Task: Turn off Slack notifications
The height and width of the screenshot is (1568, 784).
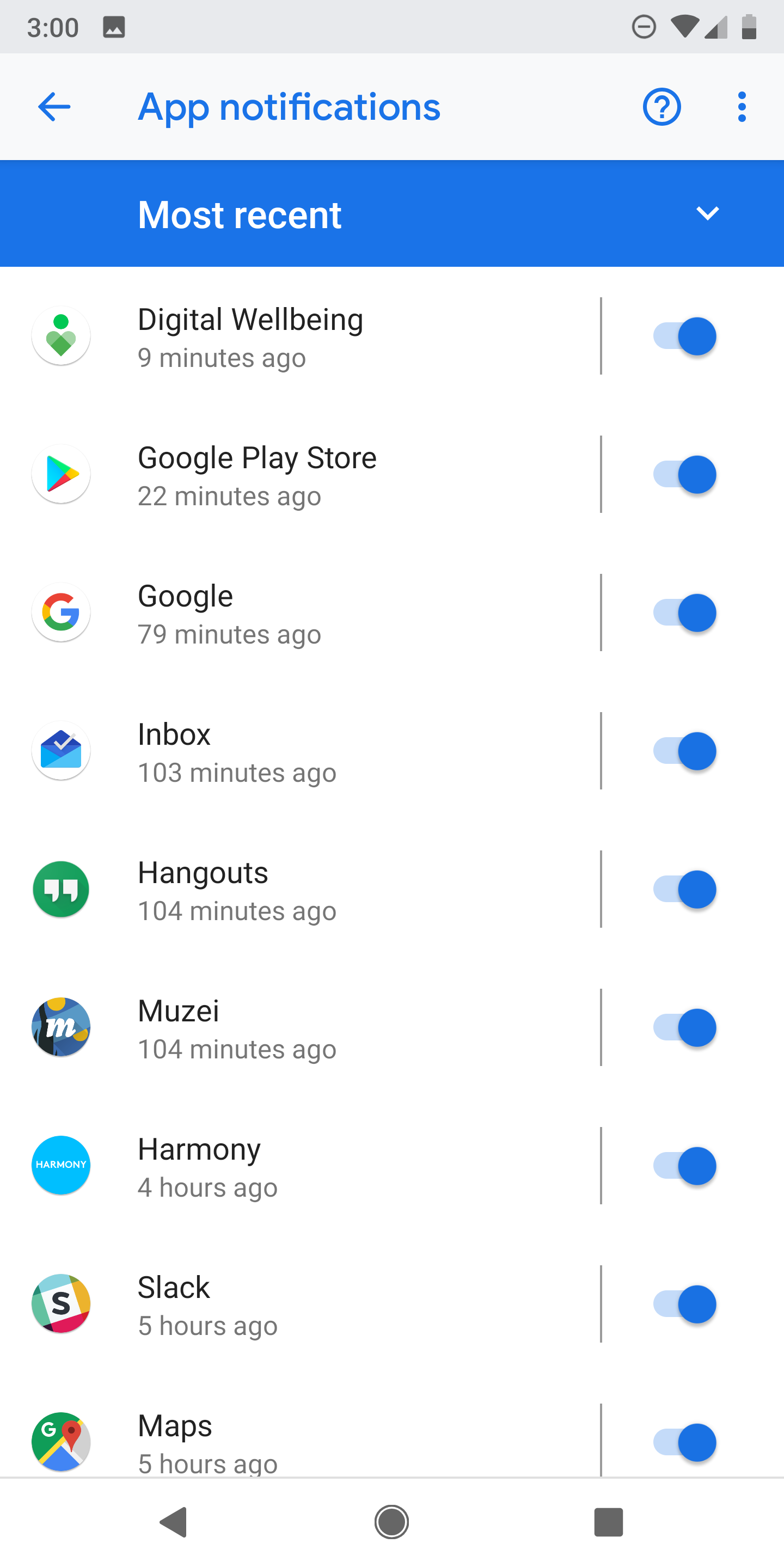Action: coord(683,1304)
